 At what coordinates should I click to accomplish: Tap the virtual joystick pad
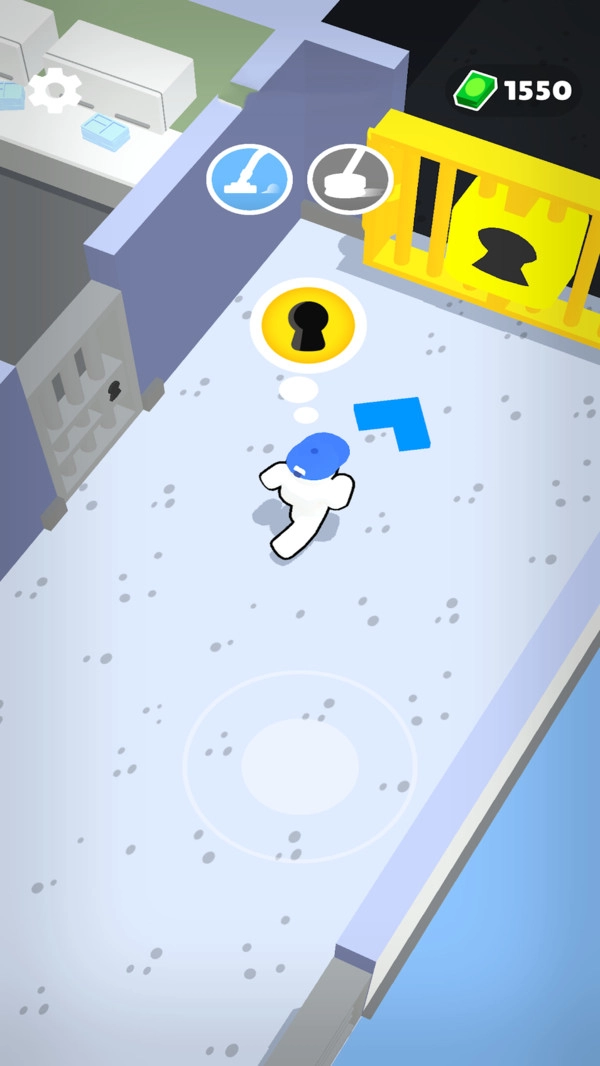coord(300,765)
